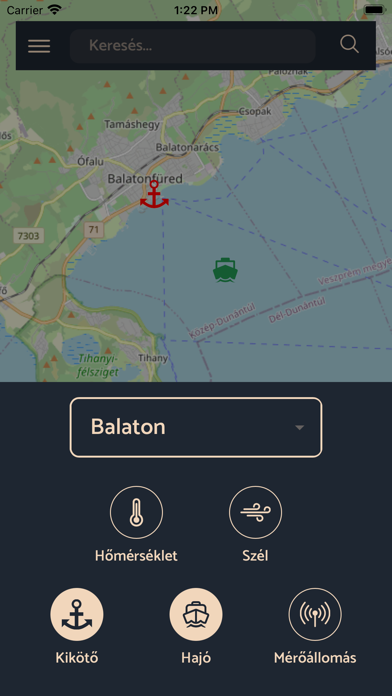This screenshot has height=696, width=392.
Task: Tap the Keresés search field
Action: click(193, 46)
